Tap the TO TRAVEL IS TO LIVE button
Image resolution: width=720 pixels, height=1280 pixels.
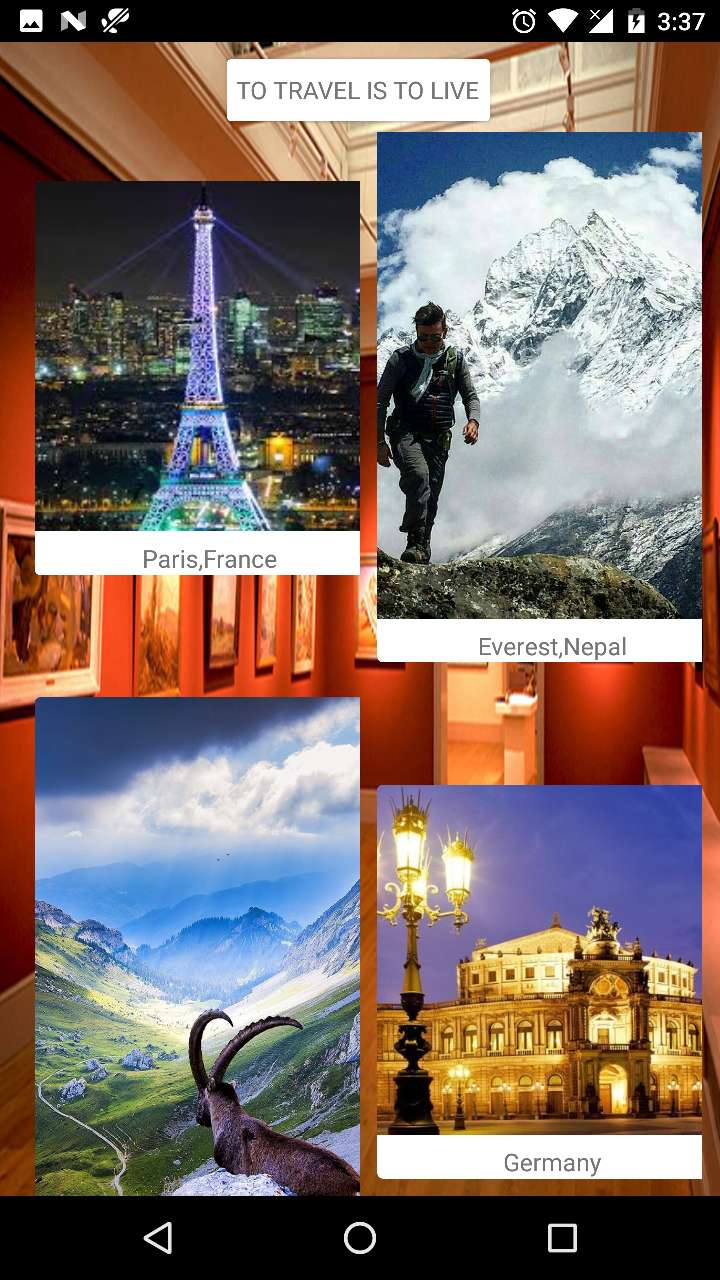pyautogui.click(x=358, y=90)
